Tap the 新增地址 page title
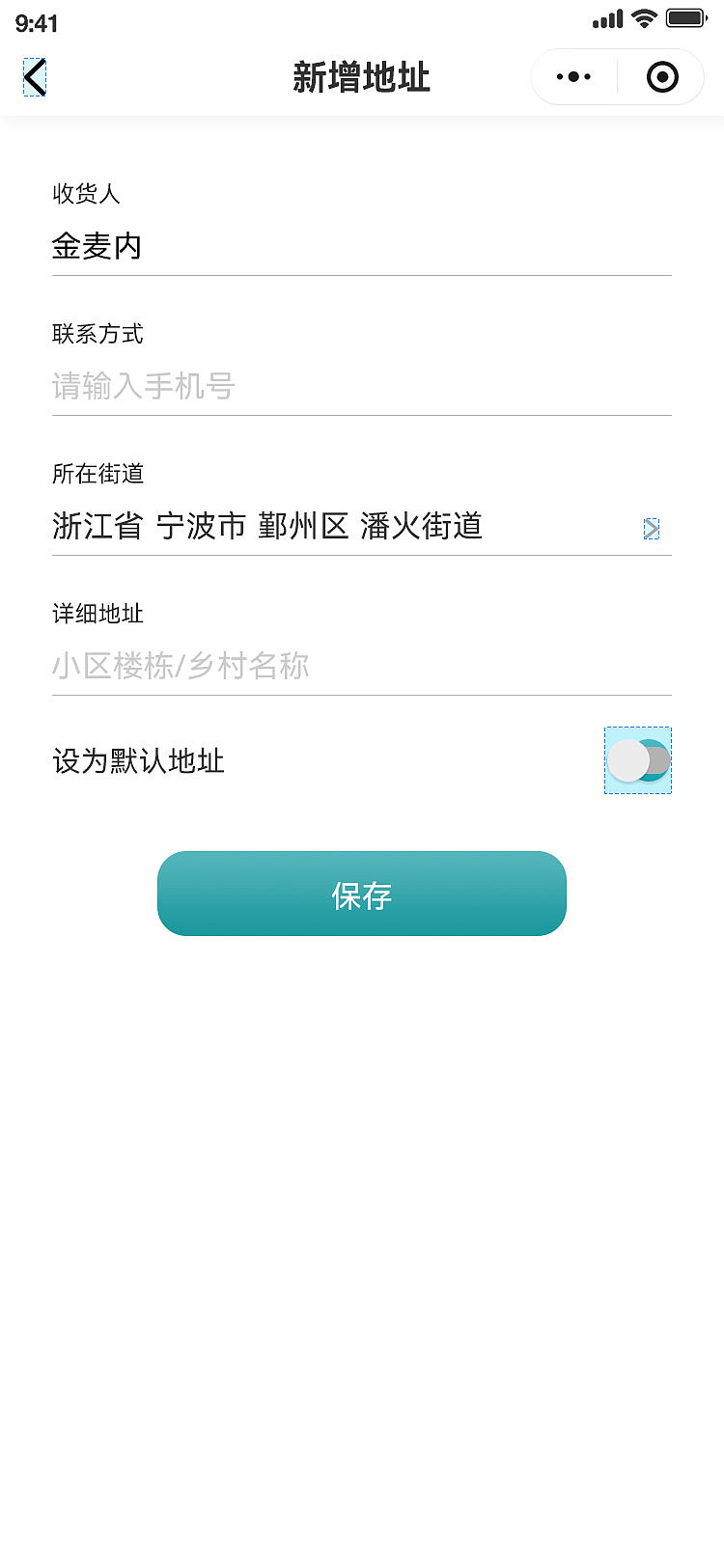Image resolution: width=724 pixels, height=1568 pixels. (x=361, y=76)
